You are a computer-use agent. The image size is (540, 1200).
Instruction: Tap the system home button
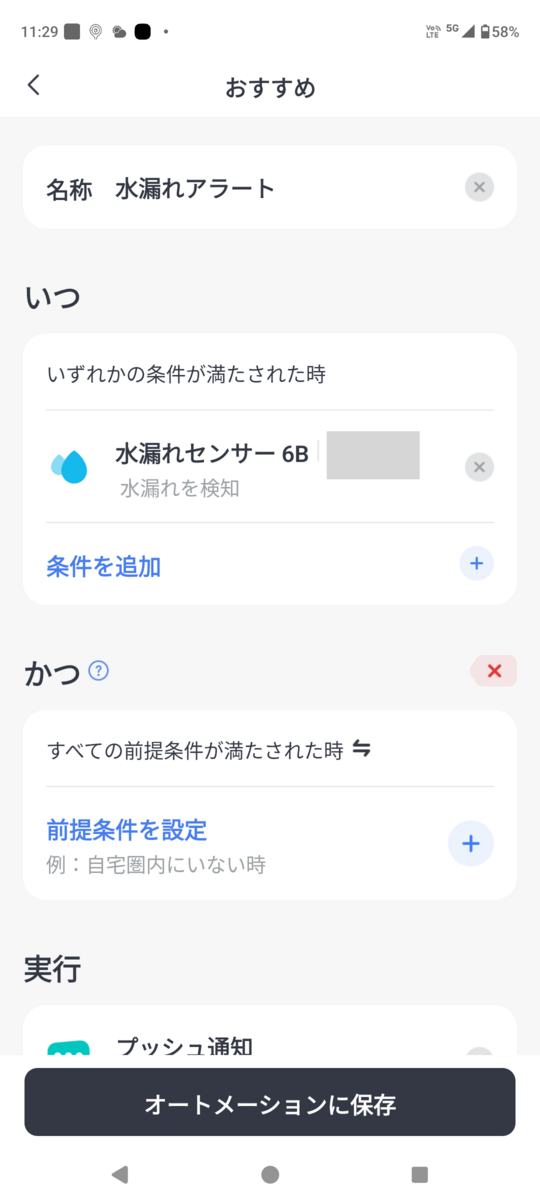270,1174
